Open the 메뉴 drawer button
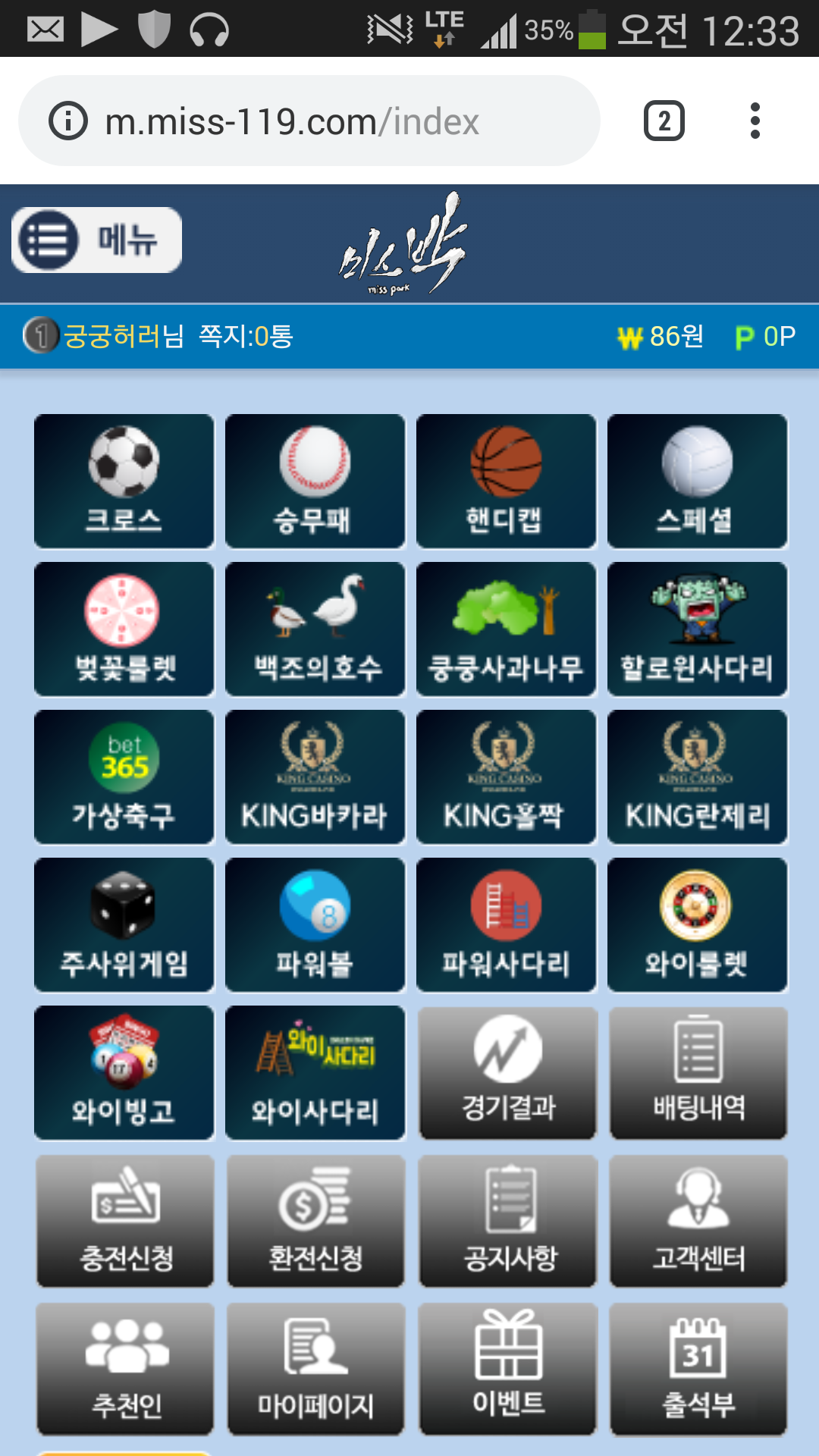 tap(96, 240)
